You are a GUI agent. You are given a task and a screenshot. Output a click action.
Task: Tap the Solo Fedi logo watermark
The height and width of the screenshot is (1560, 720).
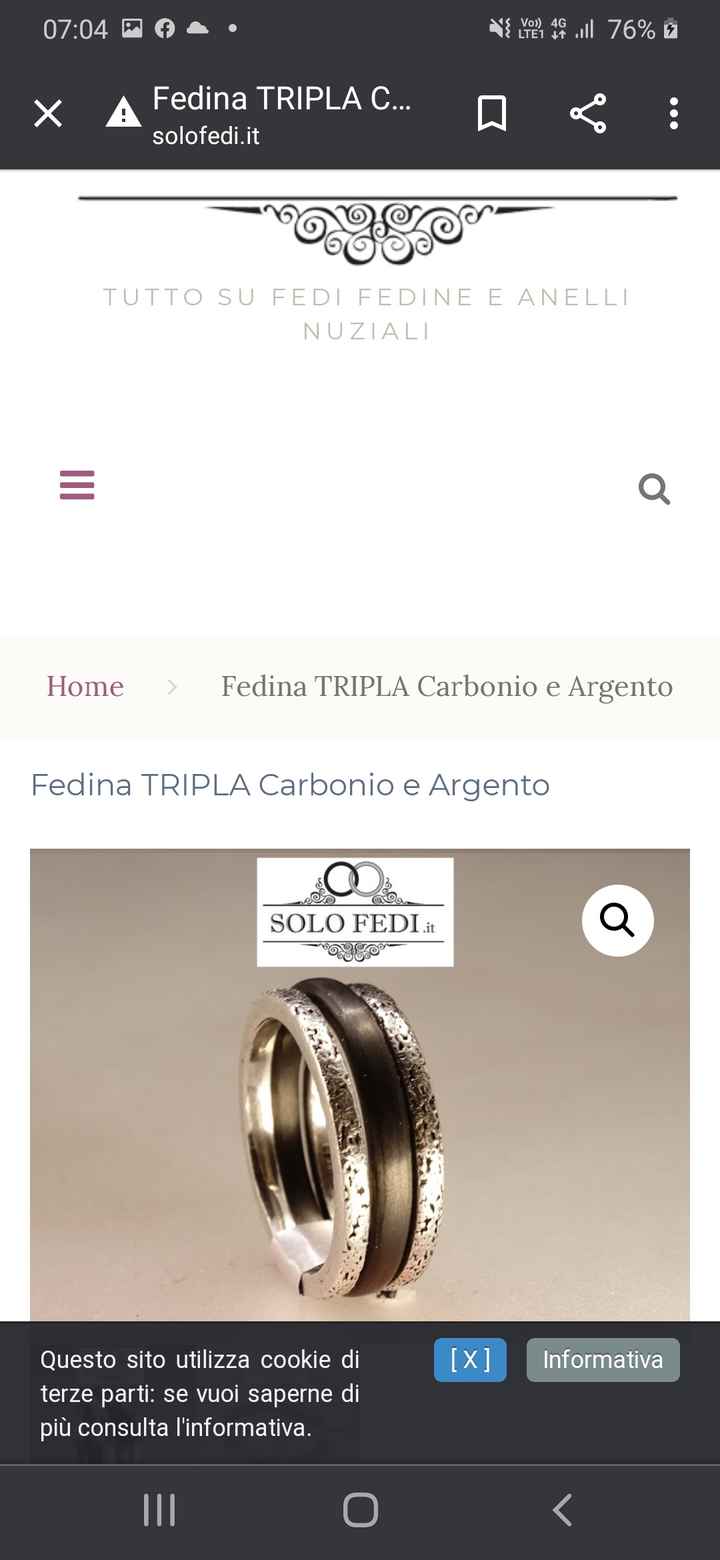click(x=355, y=911)
